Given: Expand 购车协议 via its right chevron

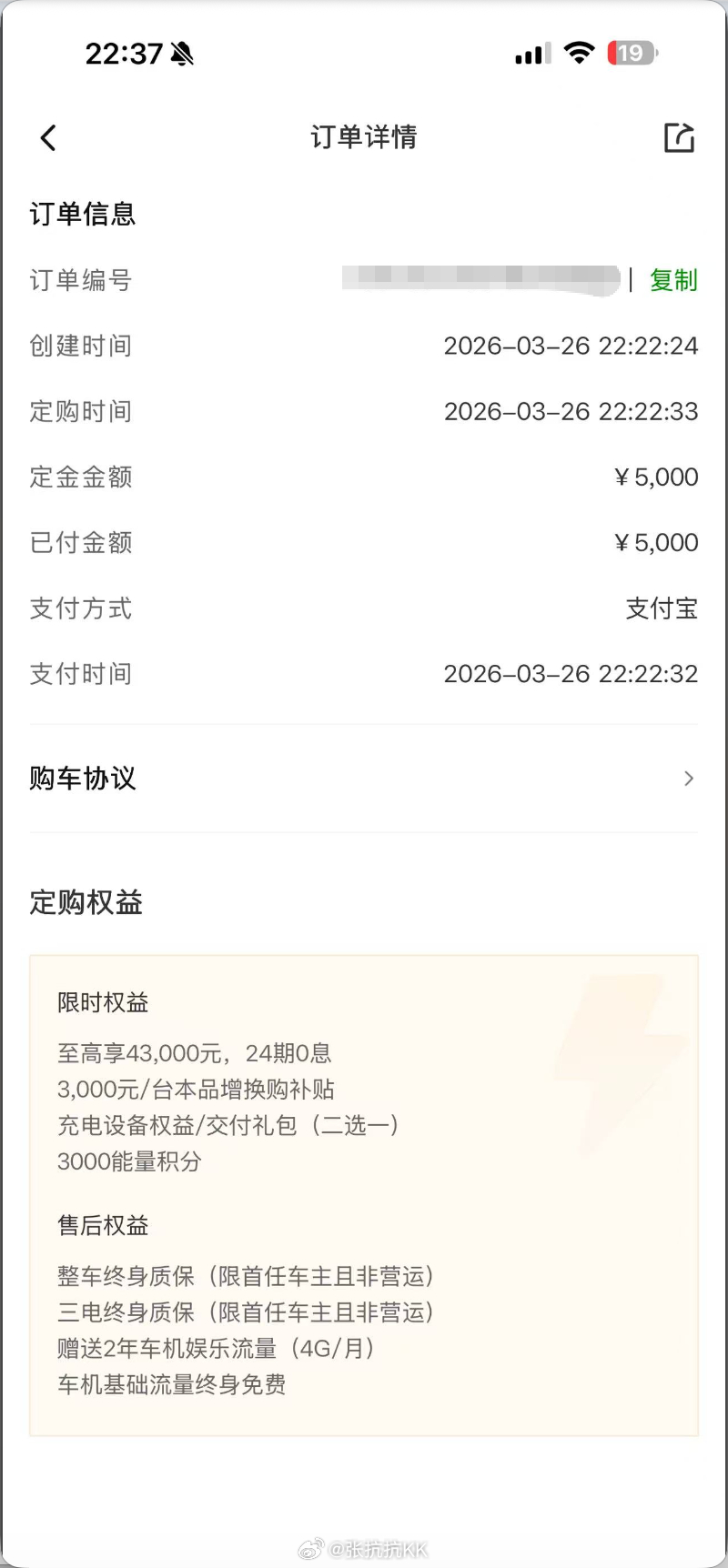Looking at the screenshot, I should tap(688, 779).
